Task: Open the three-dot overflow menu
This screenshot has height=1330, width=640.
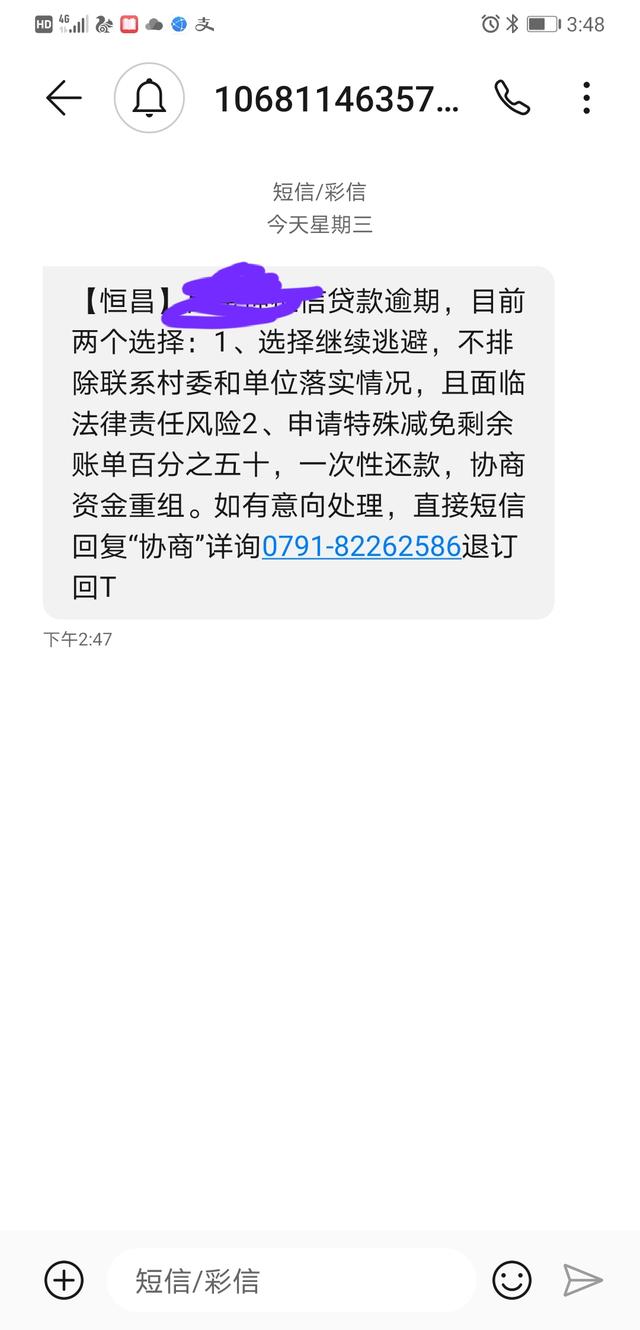Action: pos(587,98)
